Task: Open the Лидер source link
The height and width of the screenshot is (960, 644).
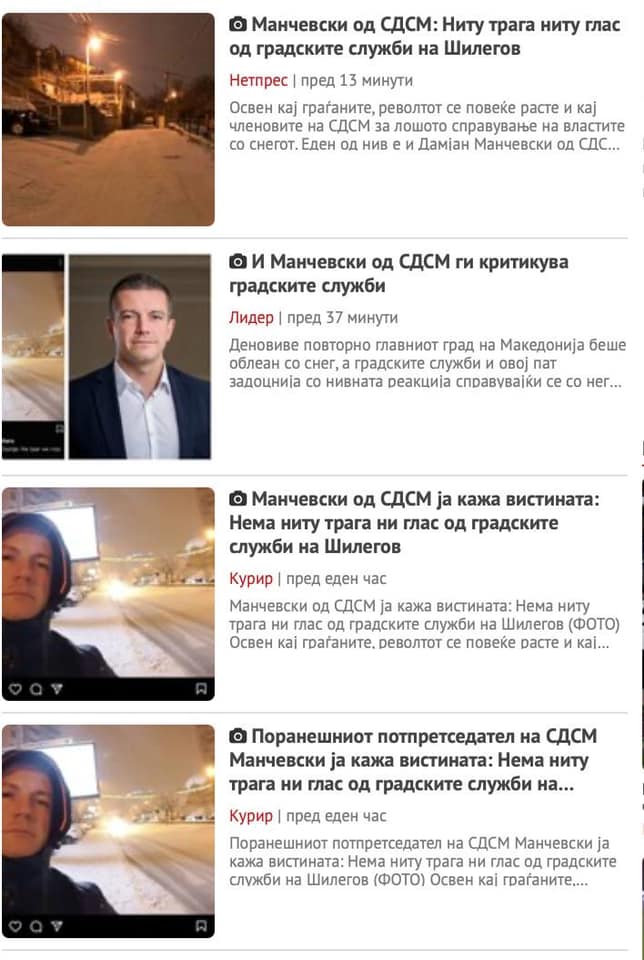Action: pos(251,318)
